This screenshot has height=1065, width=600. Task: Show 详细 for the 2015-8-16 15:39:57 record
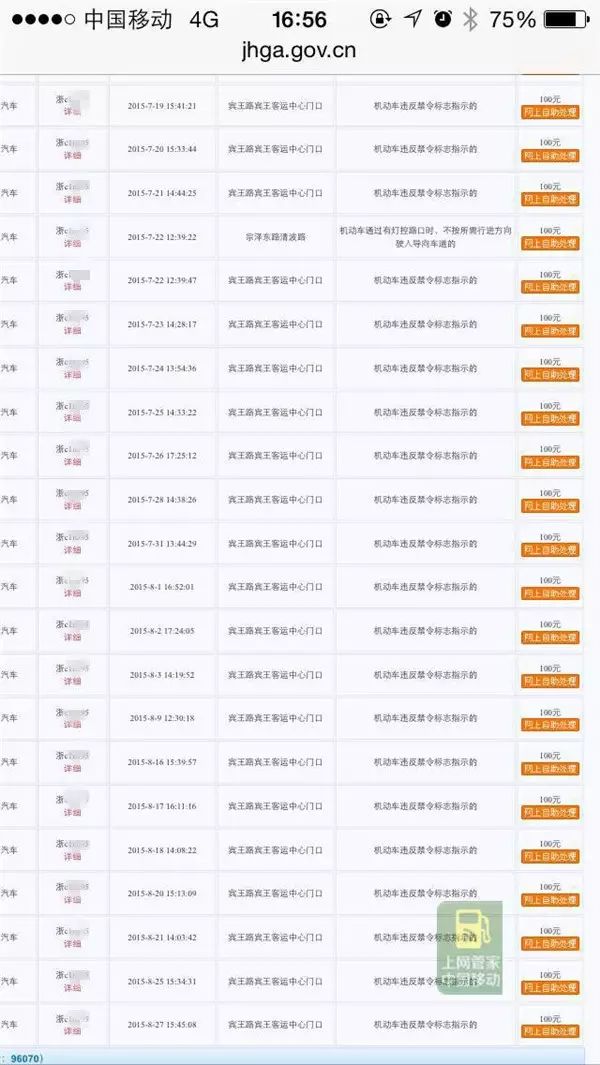click(x=73, y=769)
